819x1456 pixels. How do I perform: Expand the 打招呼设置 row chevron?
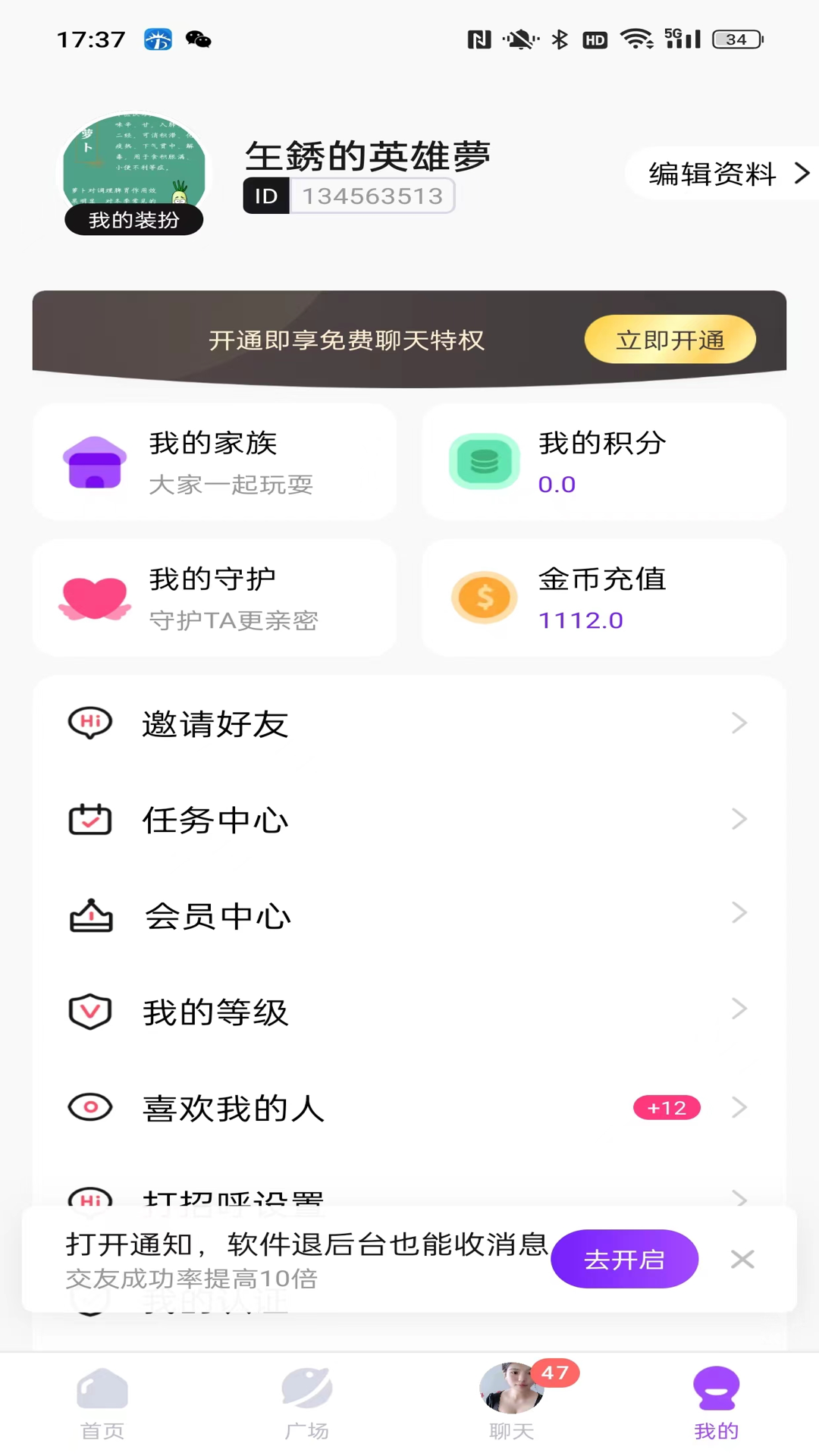click(739, 1200)
